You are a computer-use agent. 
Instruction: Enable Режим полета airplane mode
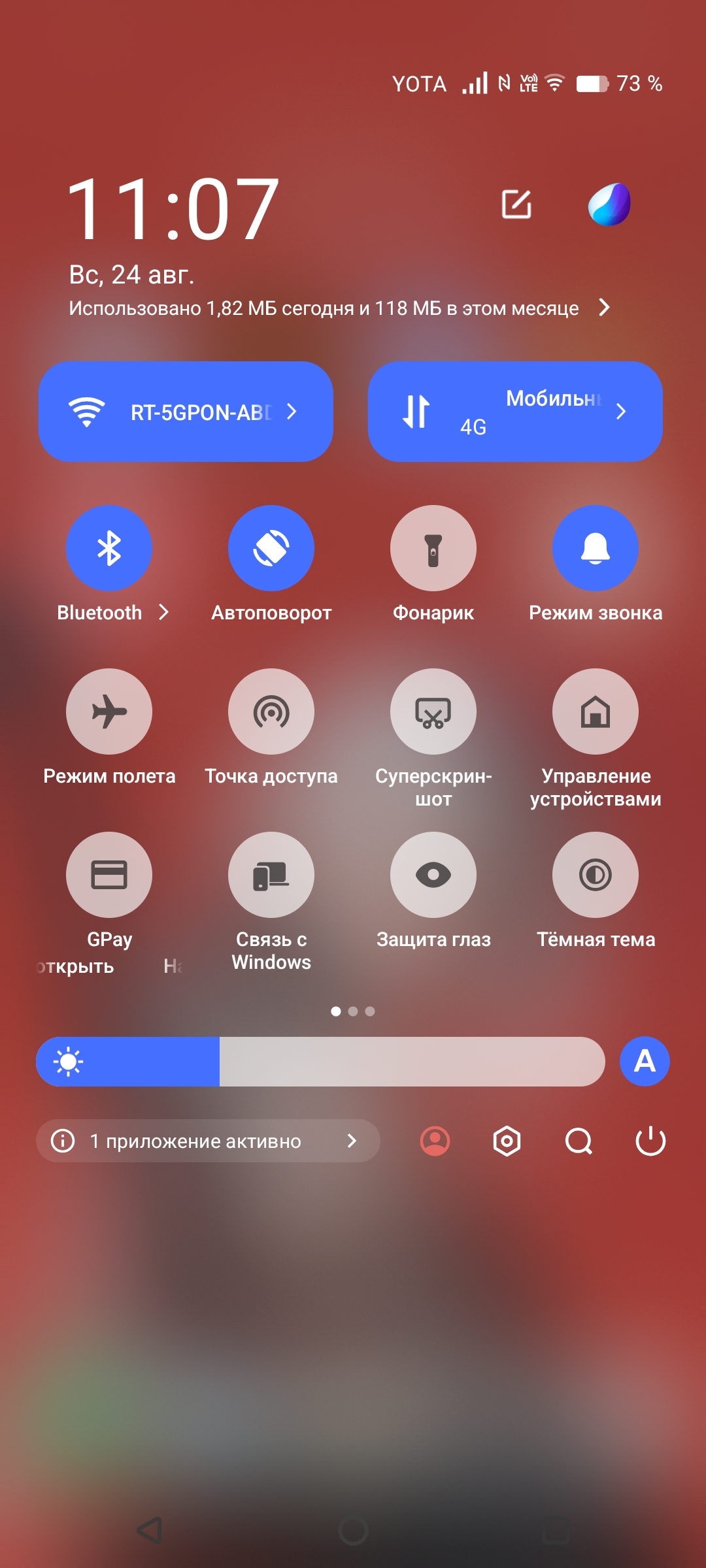point(109,711)
